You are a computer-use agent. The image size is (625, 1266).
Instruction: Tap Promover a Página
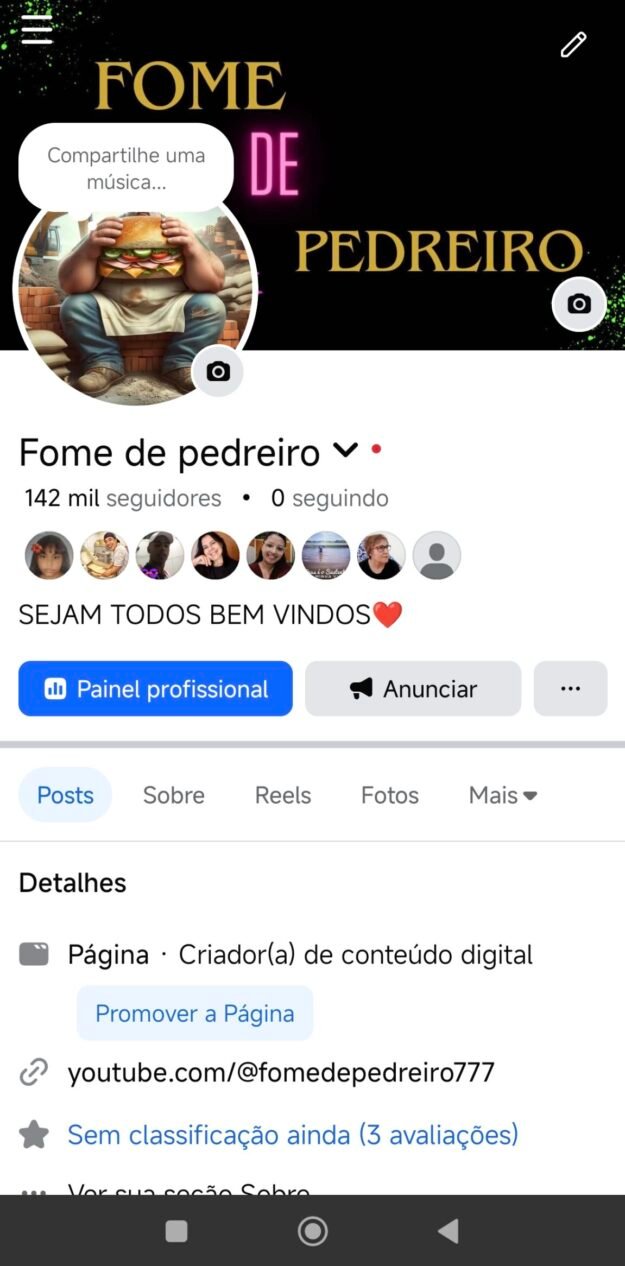pos(195,1013)
